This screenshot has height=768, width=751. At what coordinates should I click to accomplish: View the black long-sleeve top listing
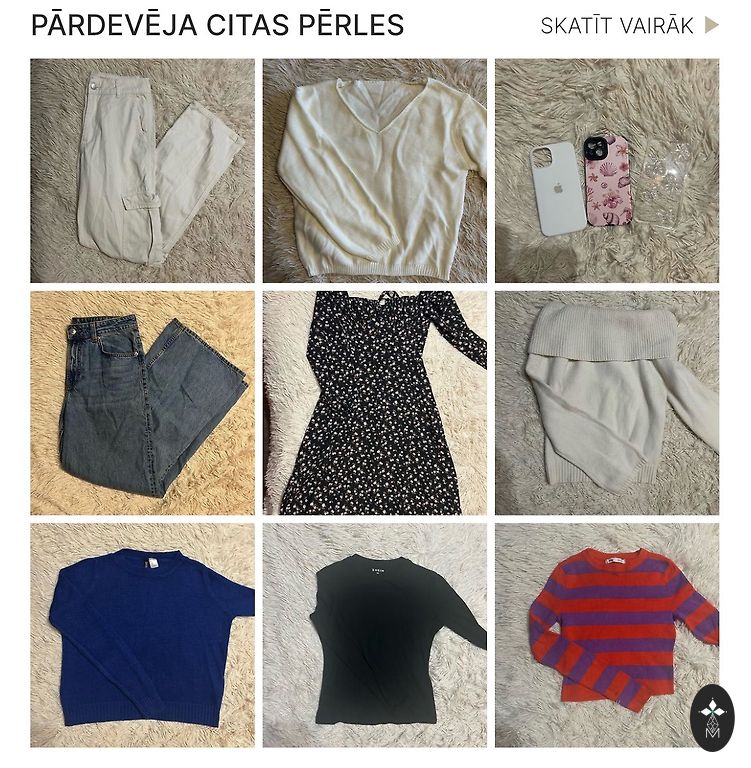click(374, 635)
